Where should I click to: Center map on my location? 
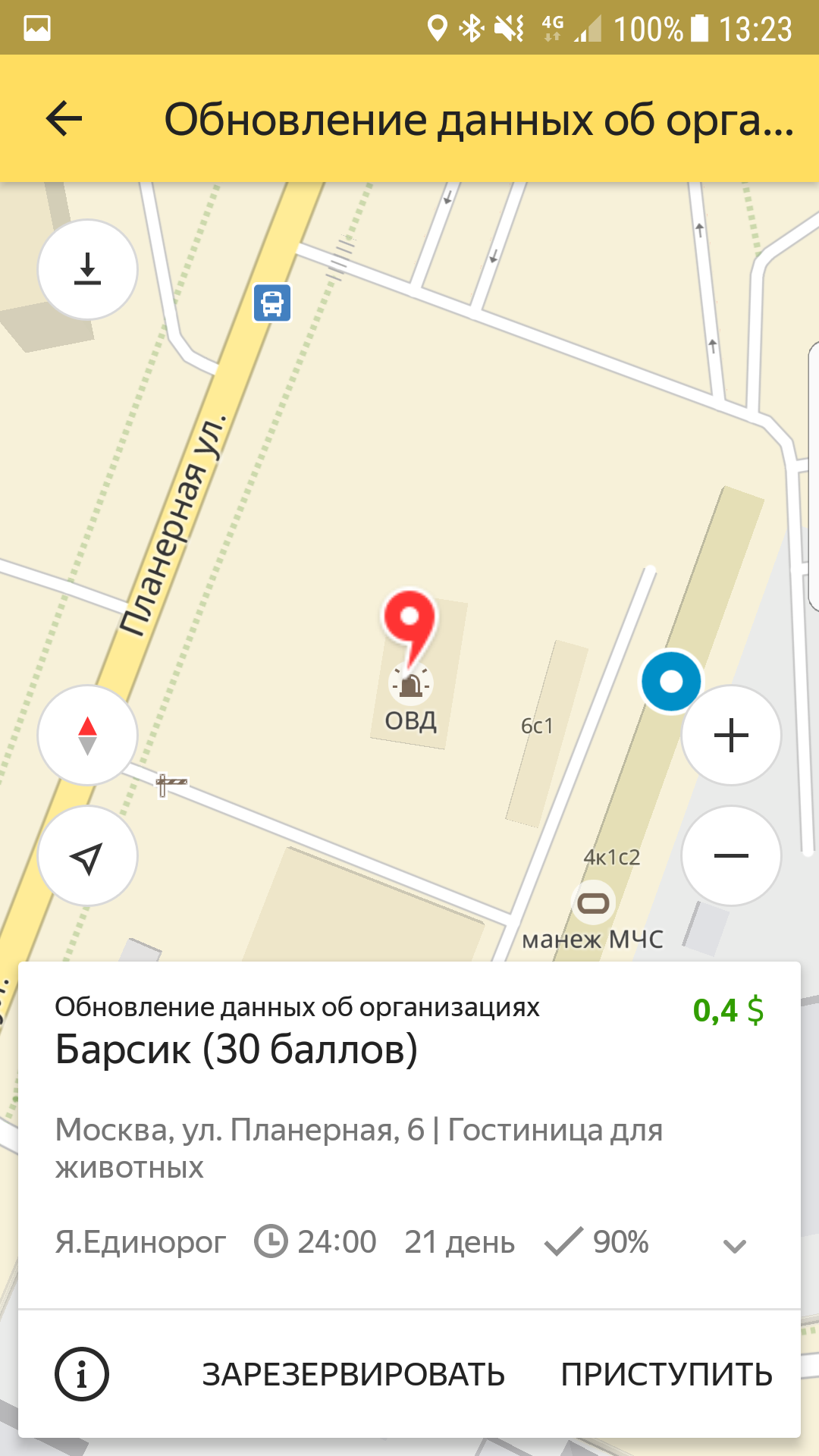[88, 856]
